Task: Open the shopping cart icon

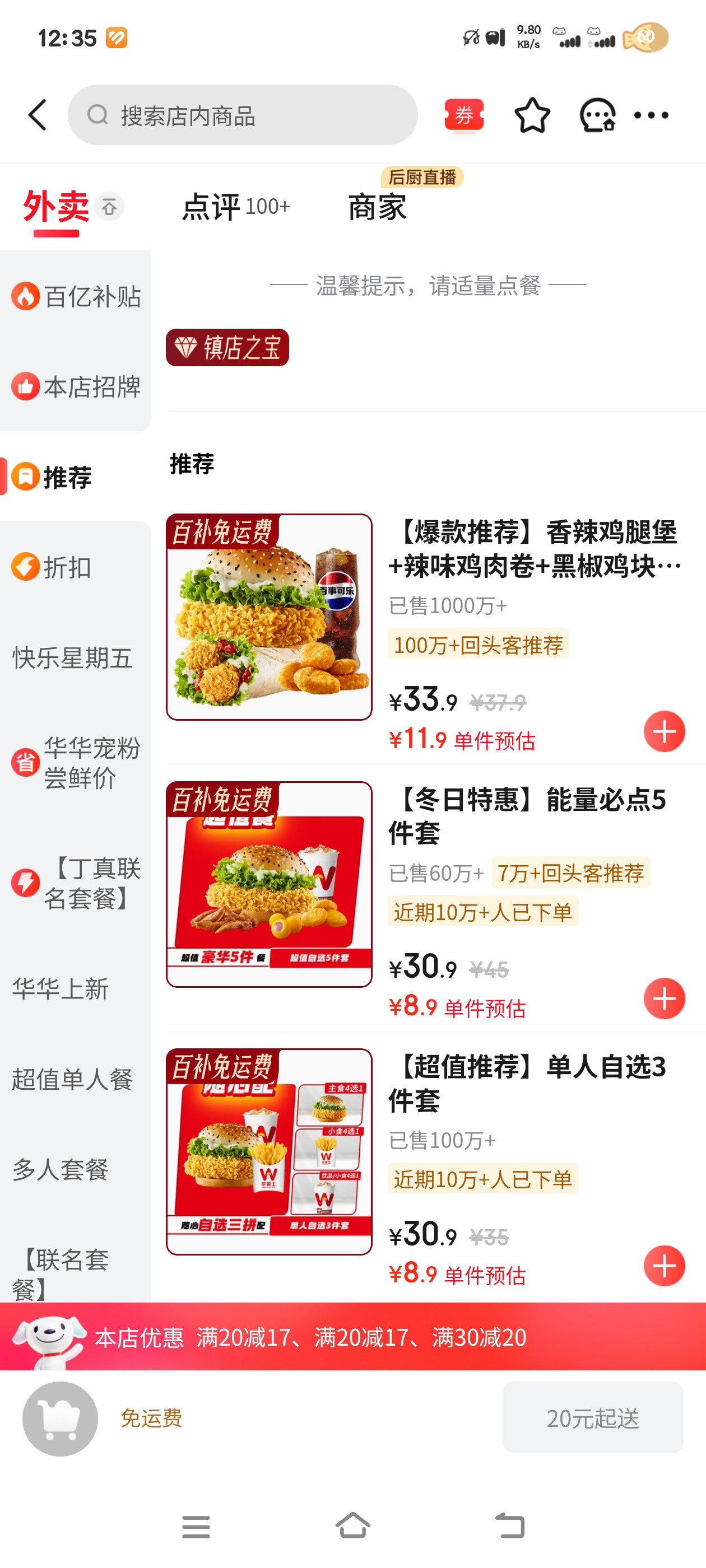Action: (60, 1418)
